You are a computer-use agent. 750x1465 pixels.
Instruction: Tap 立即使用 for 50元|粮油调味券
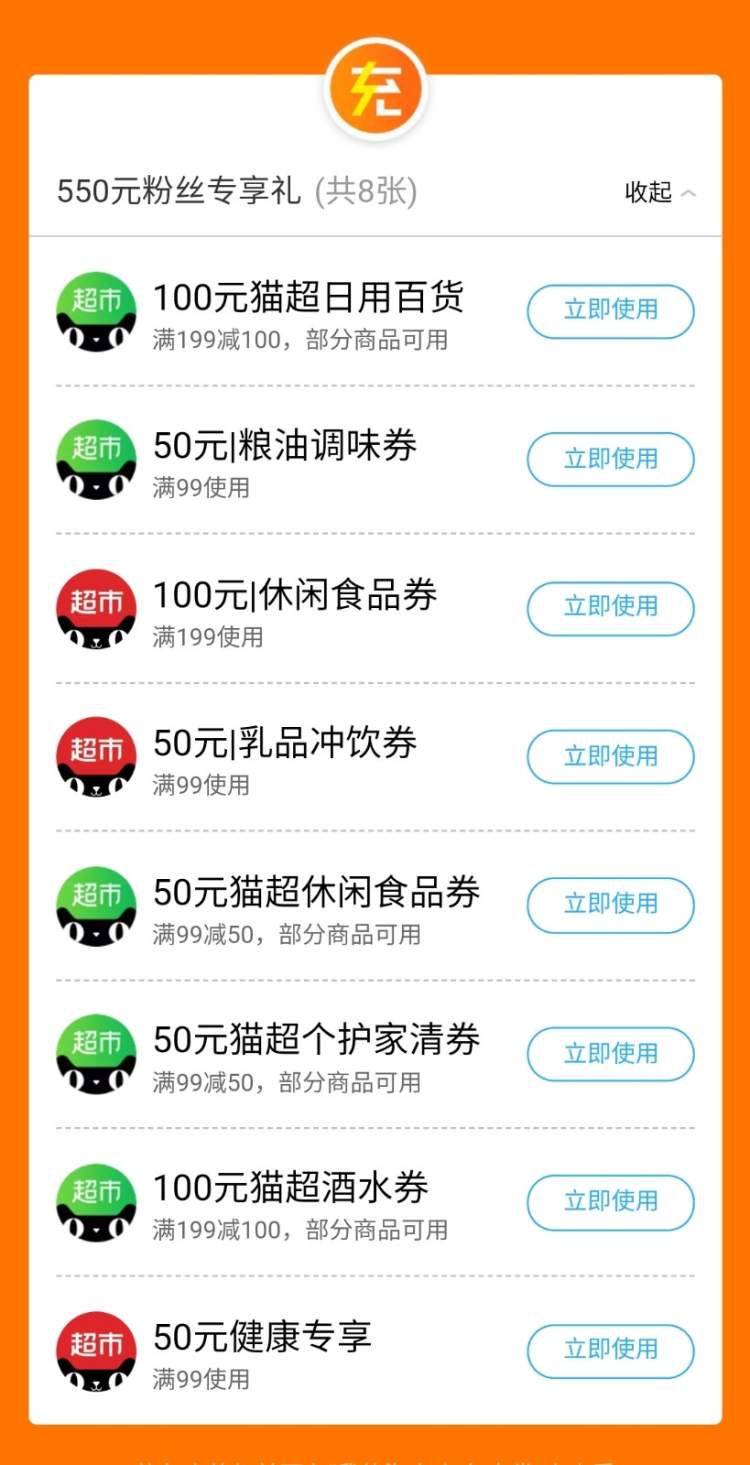(x=610, y=459)
